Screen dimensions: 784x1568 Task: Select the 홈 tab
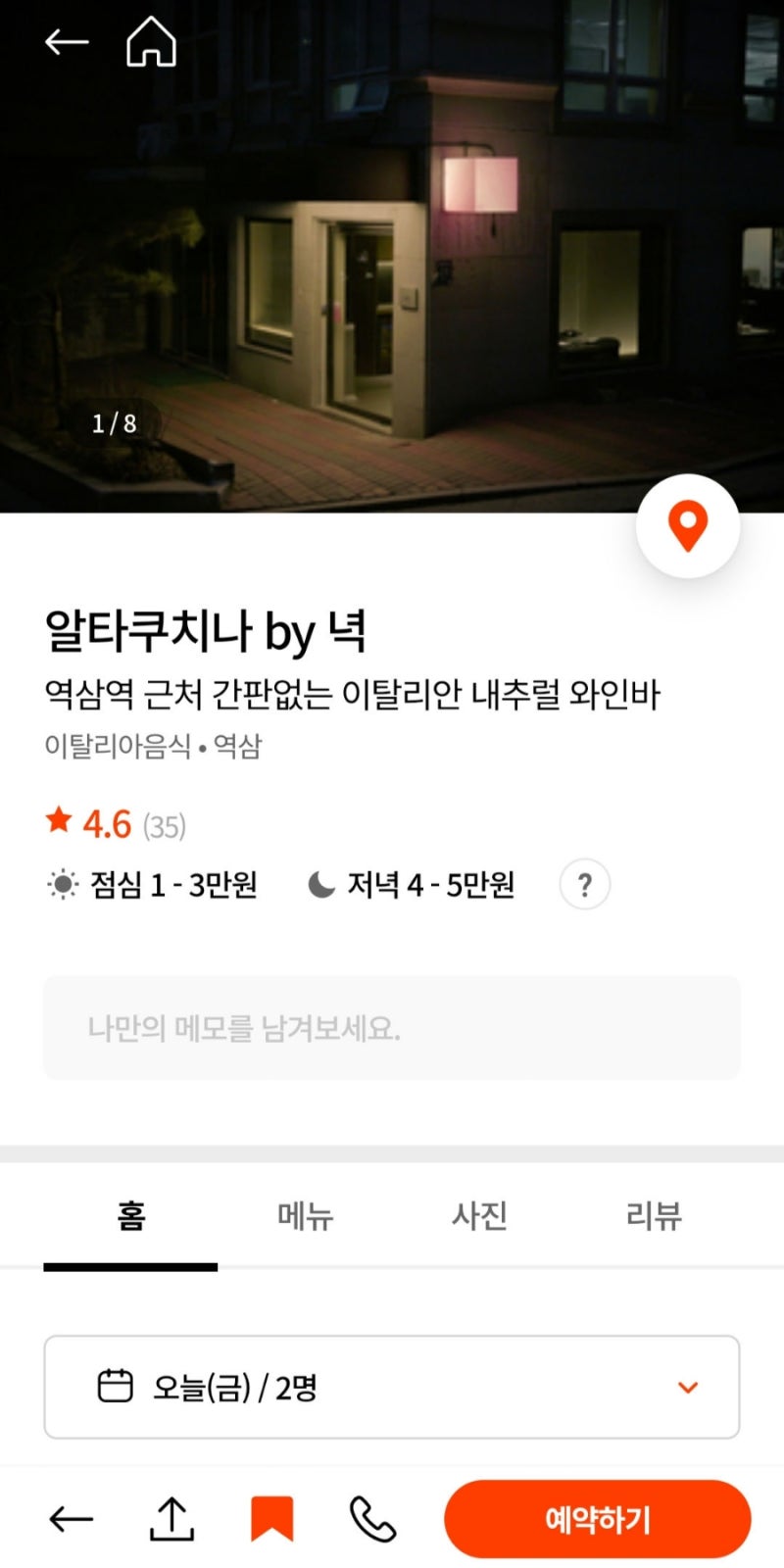click(x=130, y=1216)
